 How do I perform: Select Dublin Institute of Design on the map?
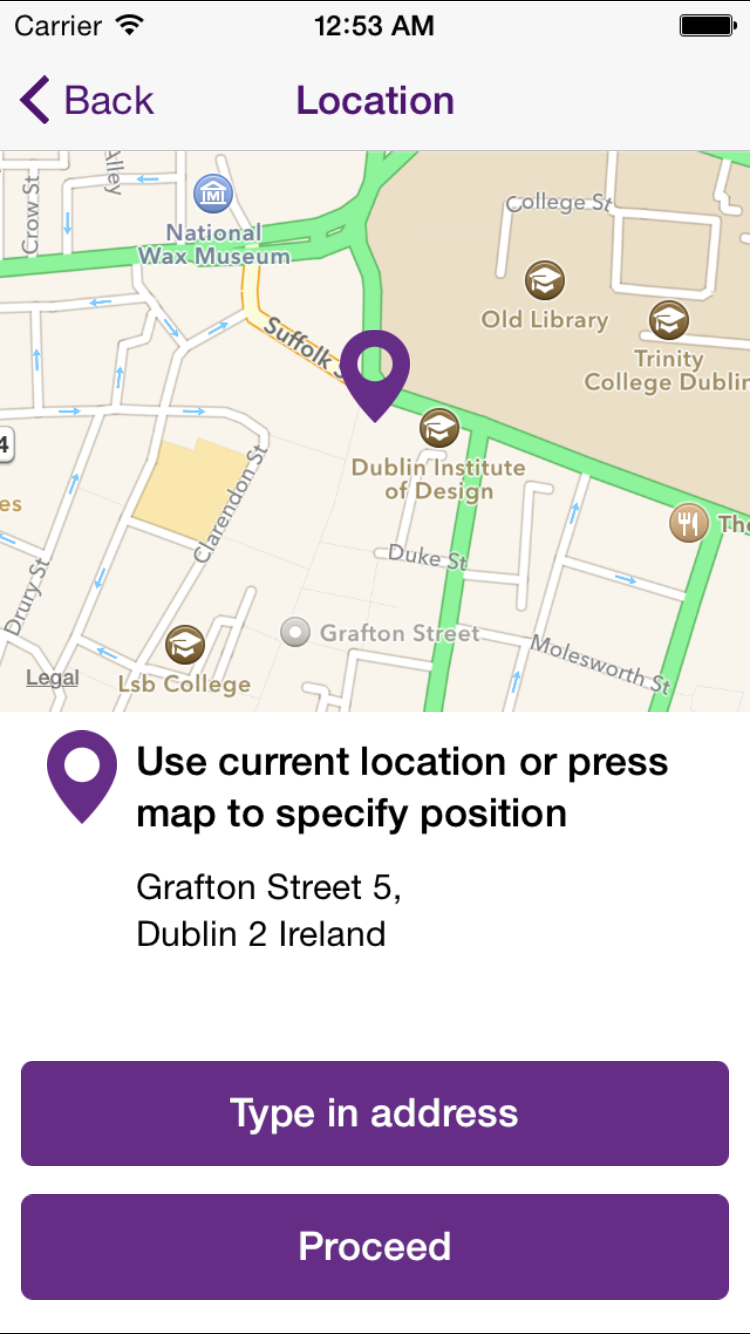[439, 429]
